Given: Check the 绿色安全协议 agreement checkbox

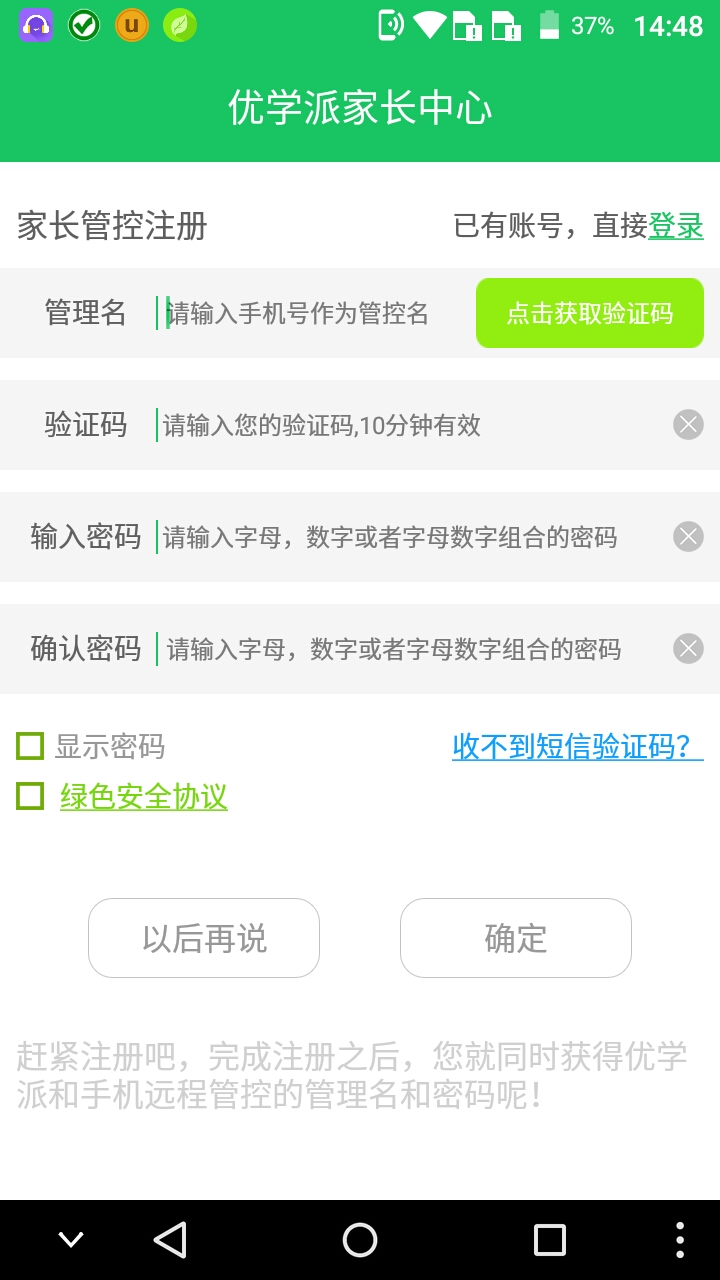Looking at the screenshot, I should click(x=28, y=796).
